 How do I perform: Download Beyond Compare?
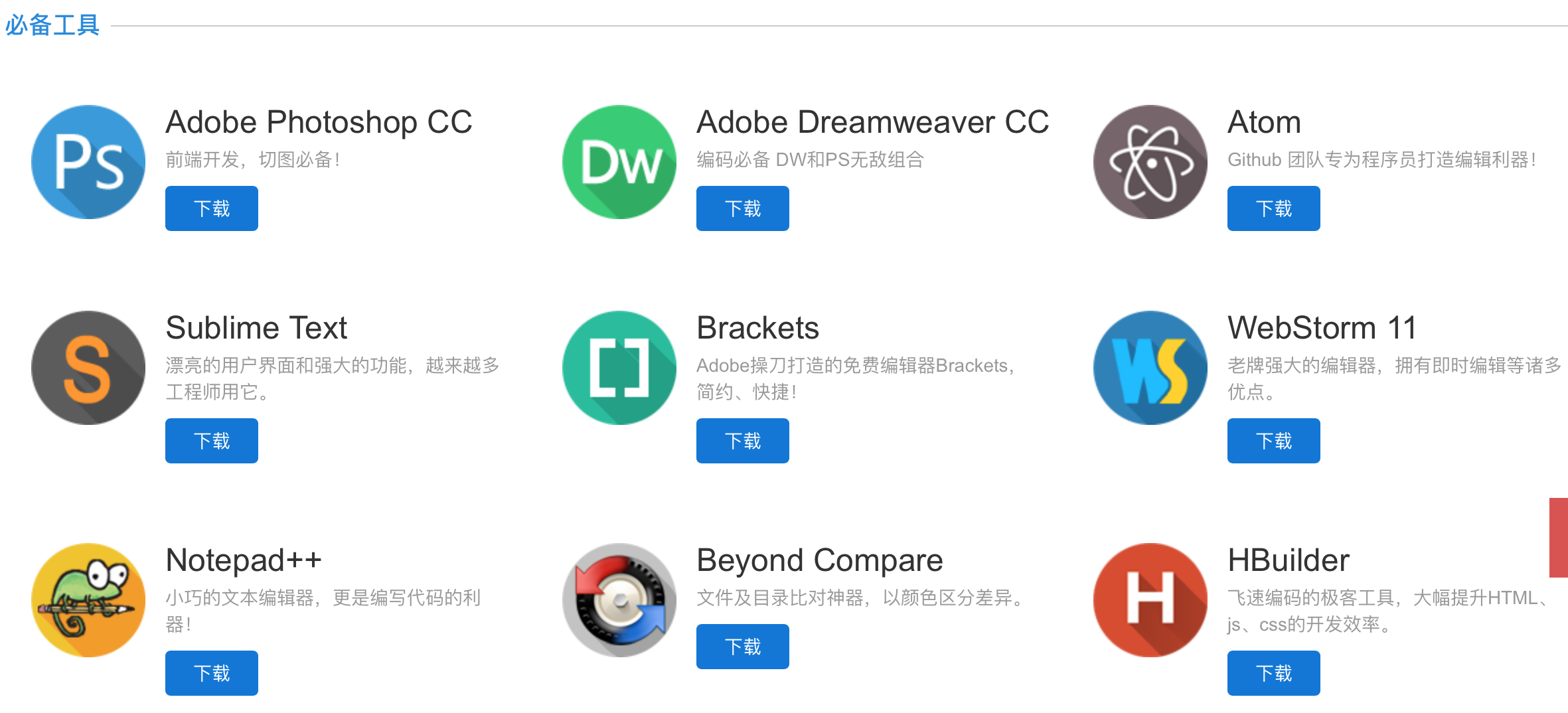click(742, 647)
